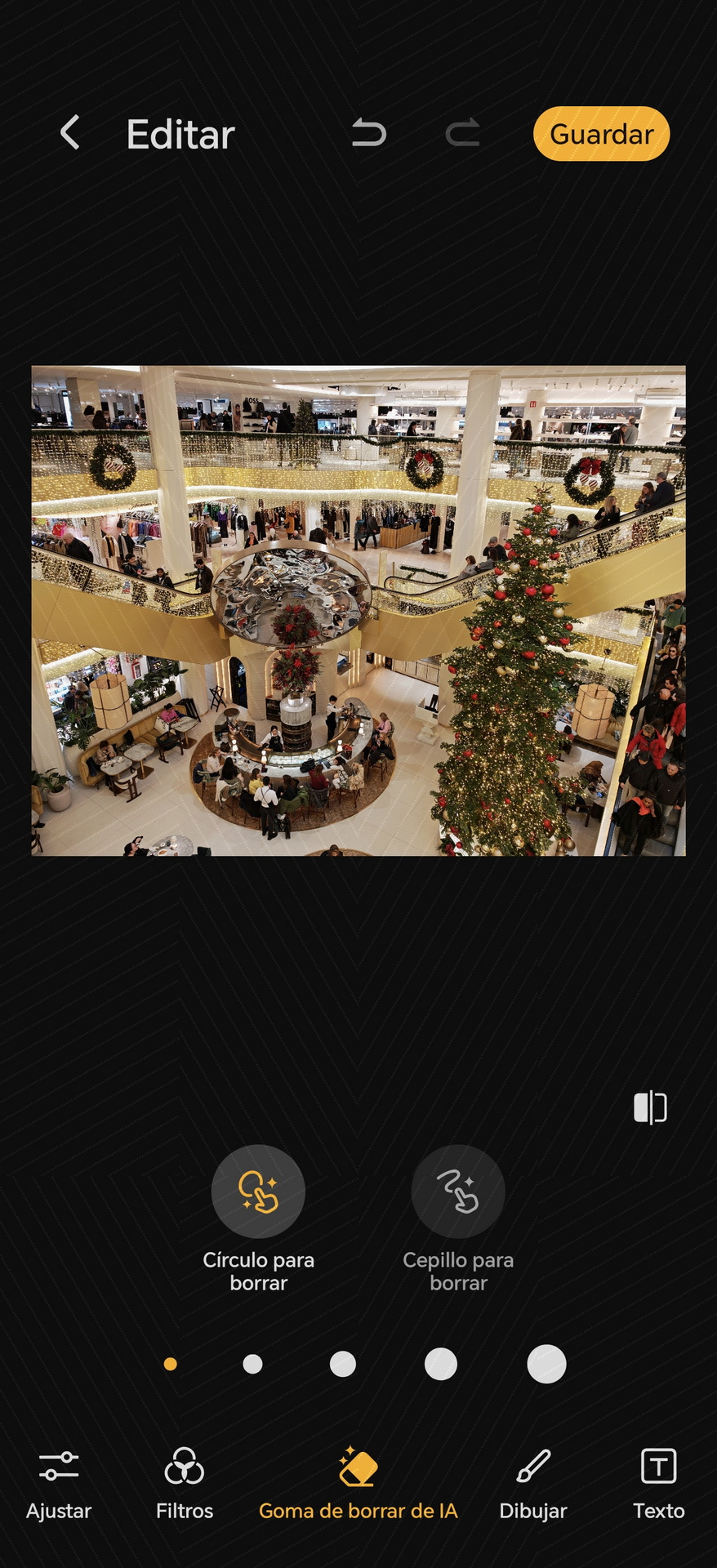Select Círculo para borrar tool

coord(258,1218)
